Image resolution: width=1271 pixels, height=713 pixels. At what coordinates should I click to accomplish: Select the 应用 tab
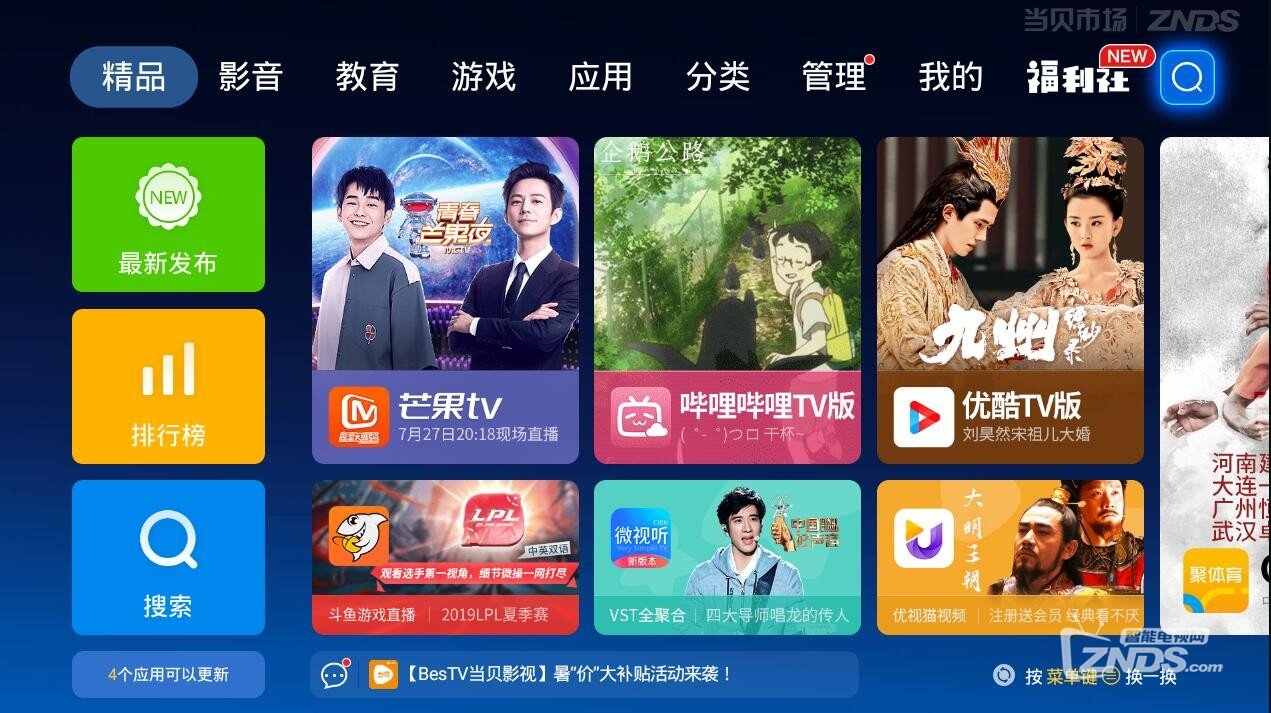coord(600,77)
